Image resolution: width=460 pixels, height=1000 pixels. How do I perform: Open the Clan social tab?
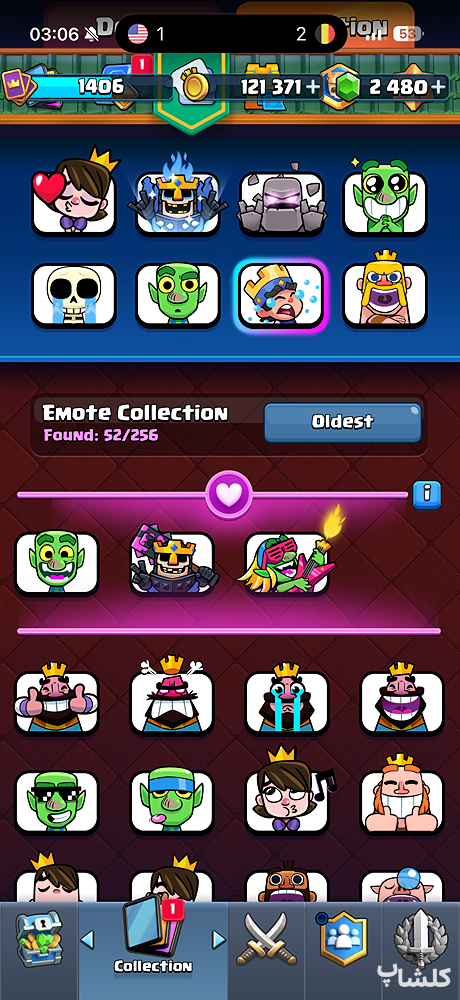click(x=343, y=939)
